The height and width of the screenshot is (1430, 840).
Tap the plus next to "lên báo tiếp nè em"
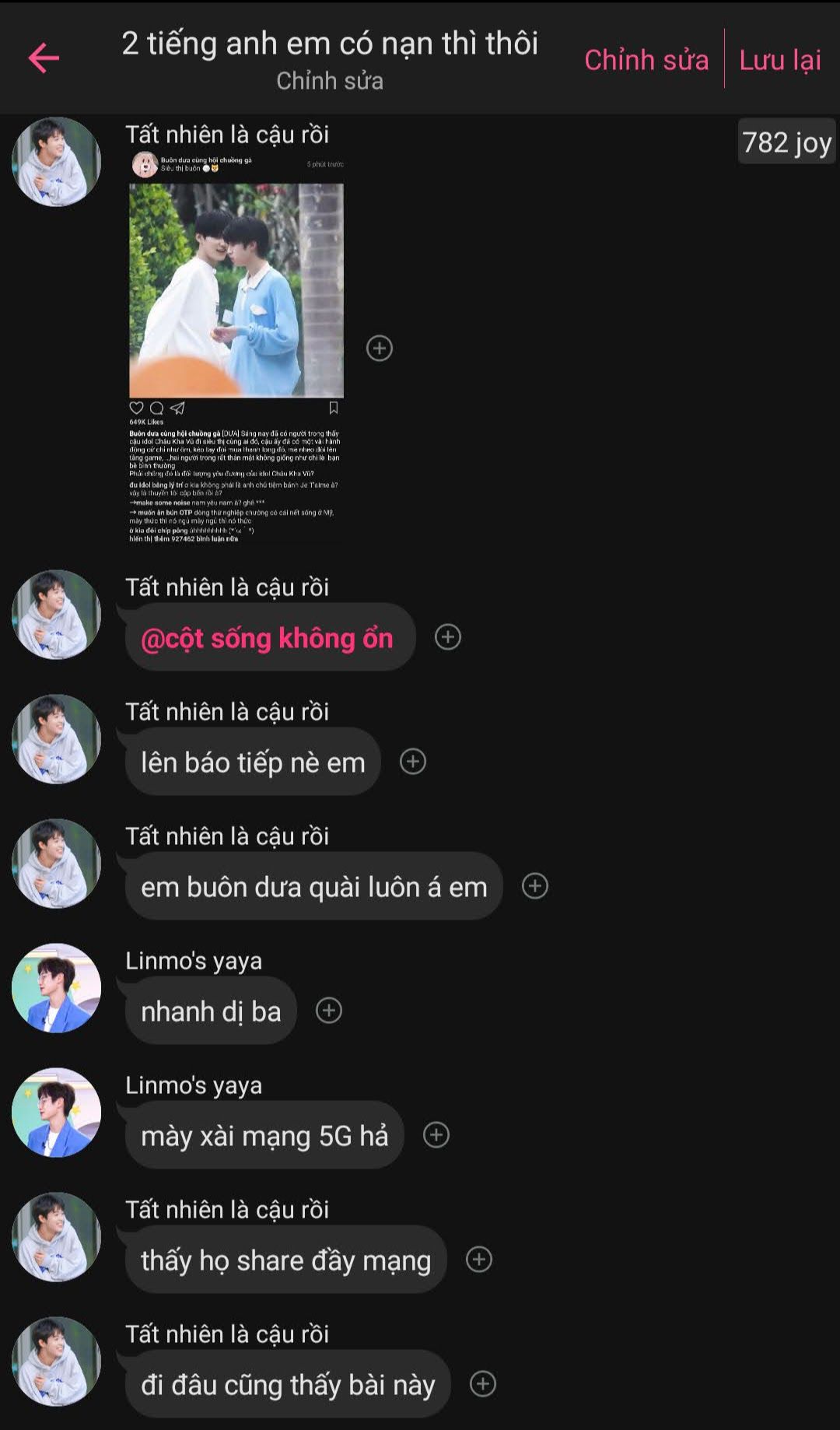tap(413, 762)
